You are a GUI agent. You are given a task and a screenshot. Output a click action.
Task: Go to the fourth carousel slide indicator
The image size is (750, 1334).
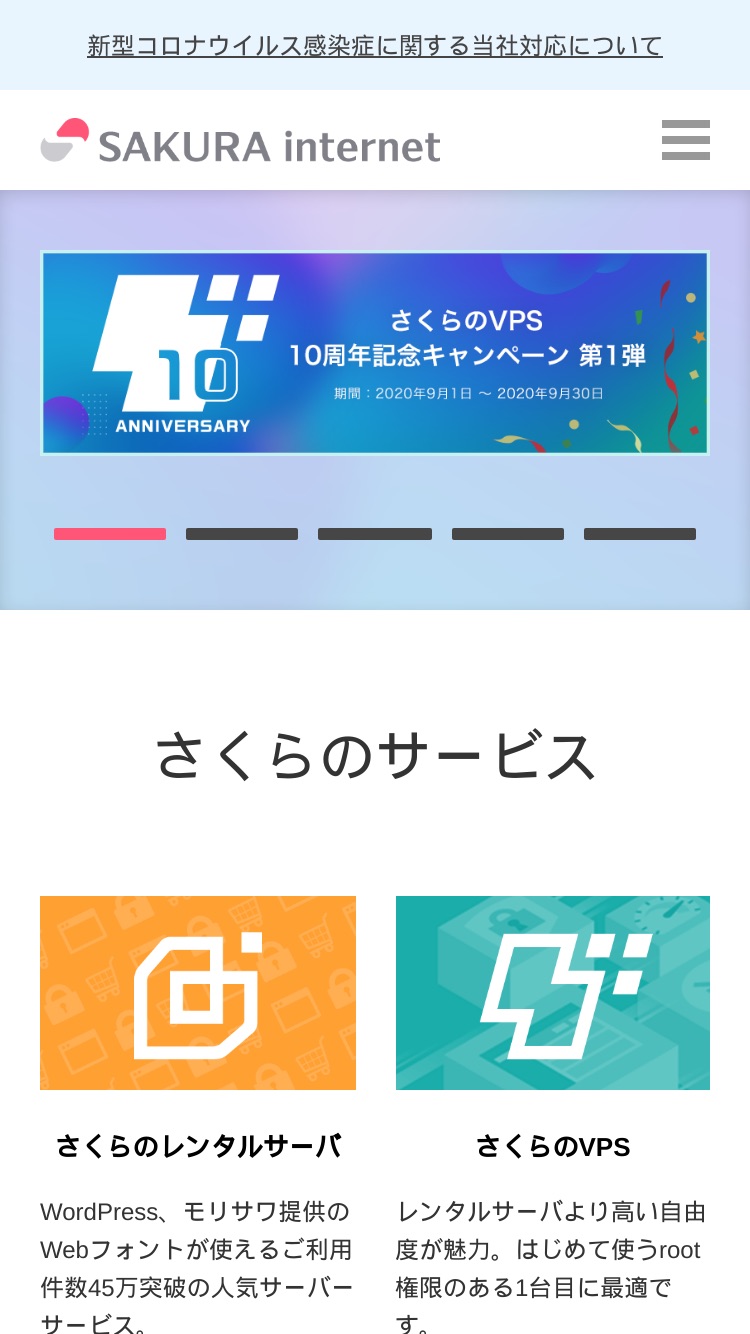508,534
